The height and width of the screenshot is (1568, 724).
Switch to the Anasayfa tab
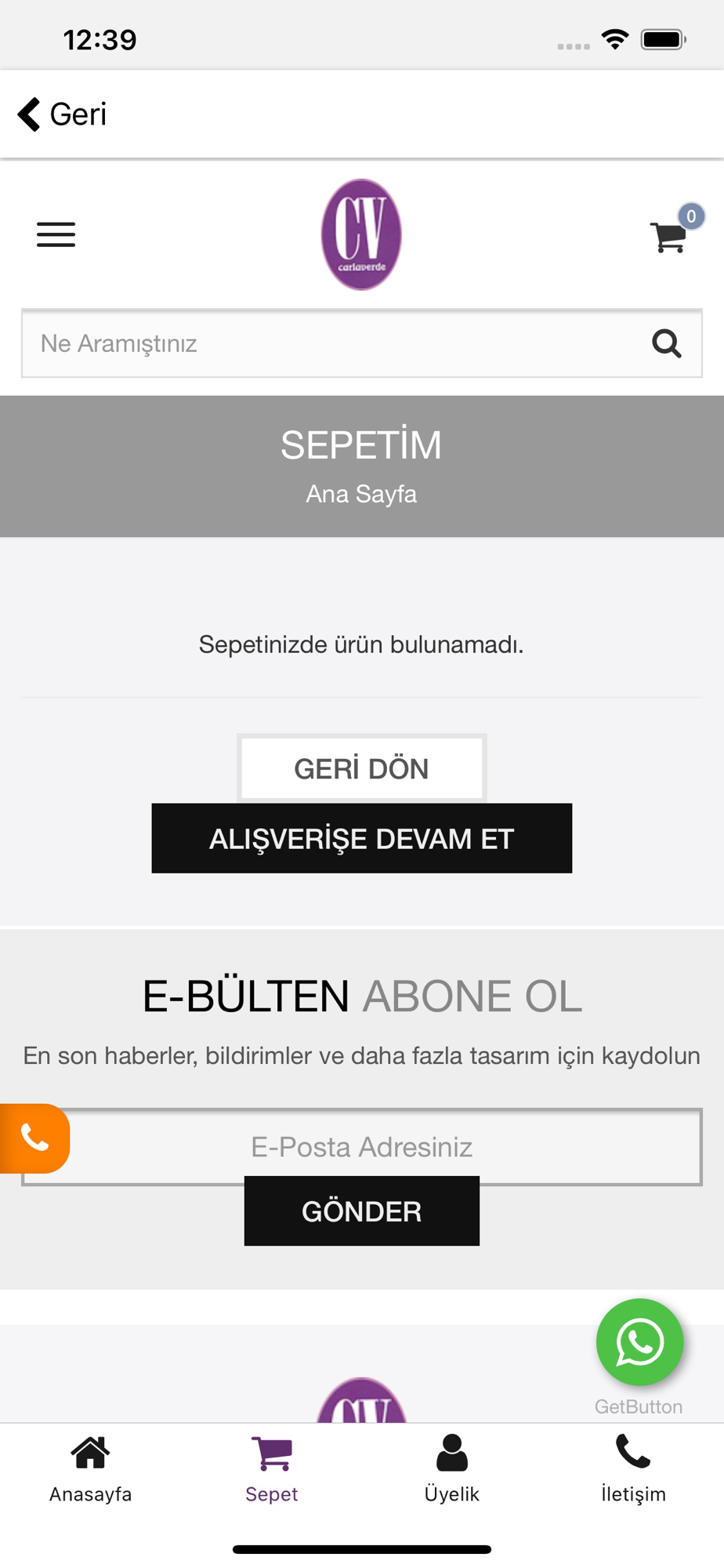tap(91, 1468)
